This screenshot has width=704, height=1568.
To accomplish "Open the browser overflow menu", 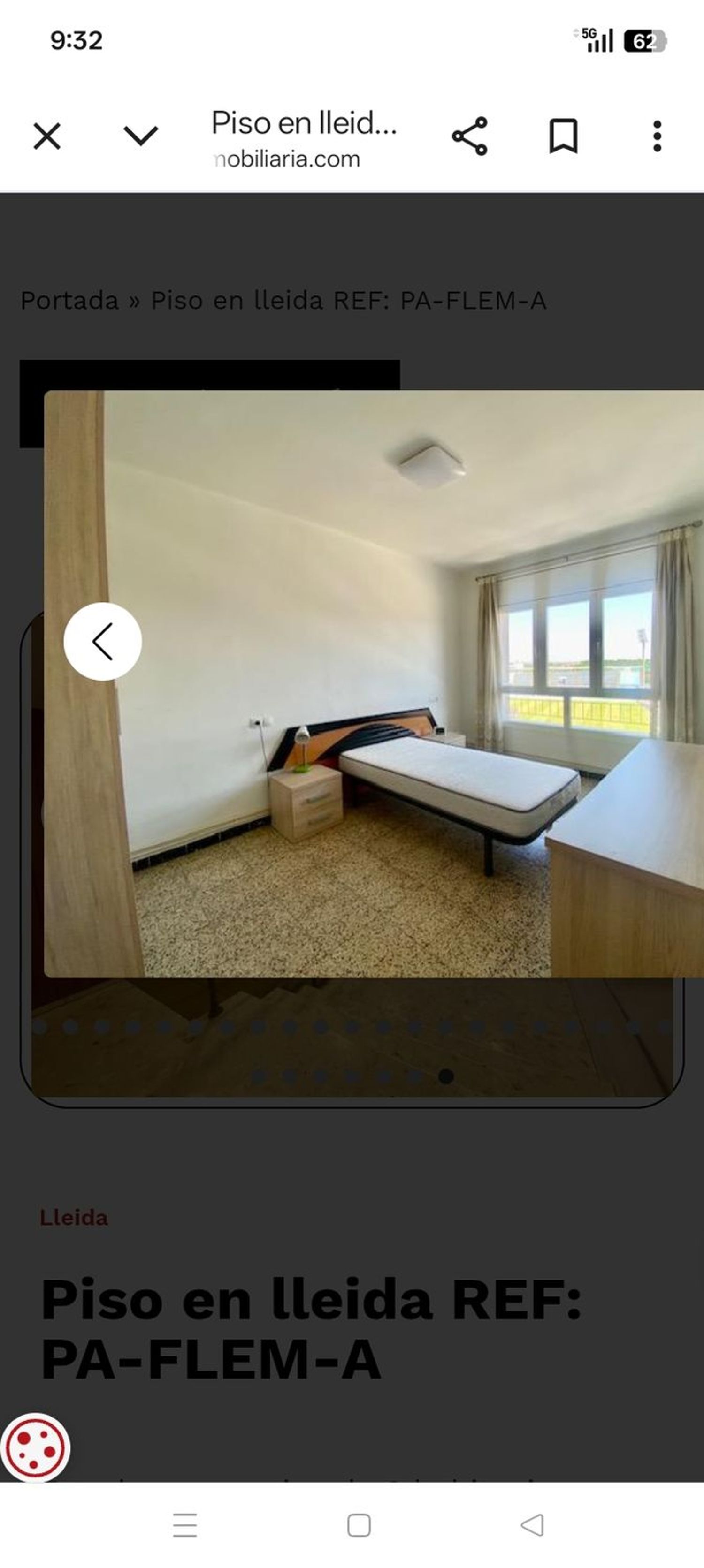I will pos(657,136).
